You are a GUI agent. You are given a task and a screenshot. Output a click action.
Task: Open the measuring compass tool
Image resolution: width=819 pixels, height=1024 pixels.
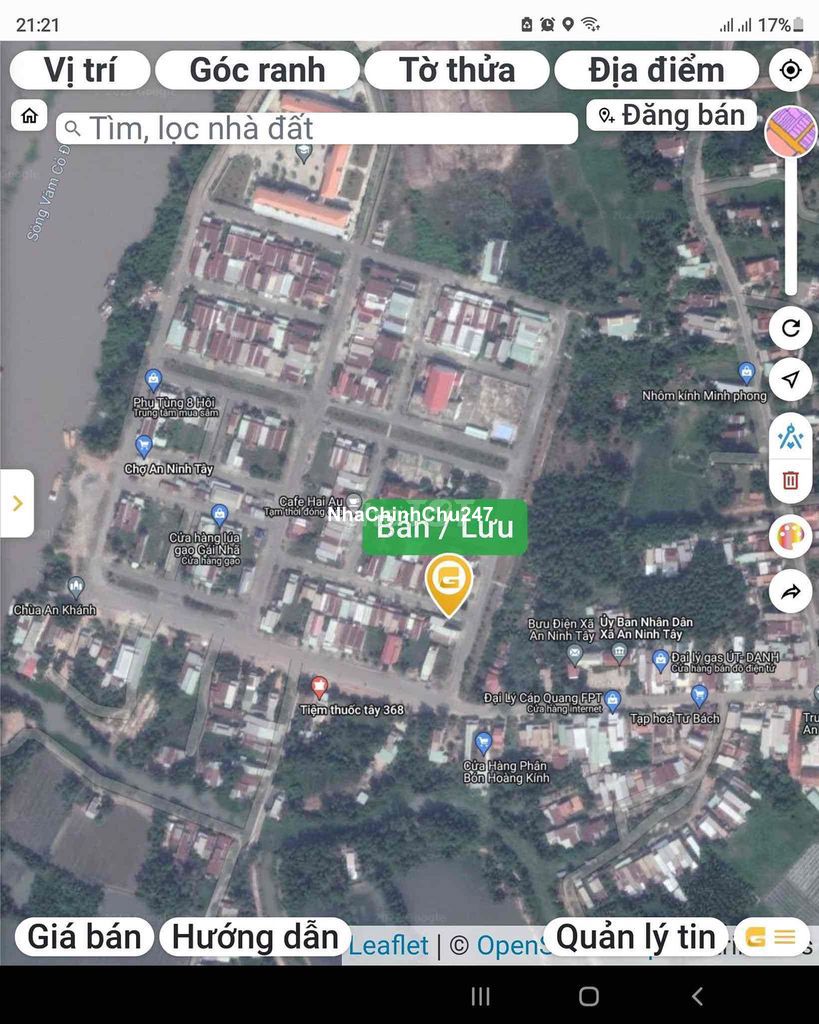(791, 435)
